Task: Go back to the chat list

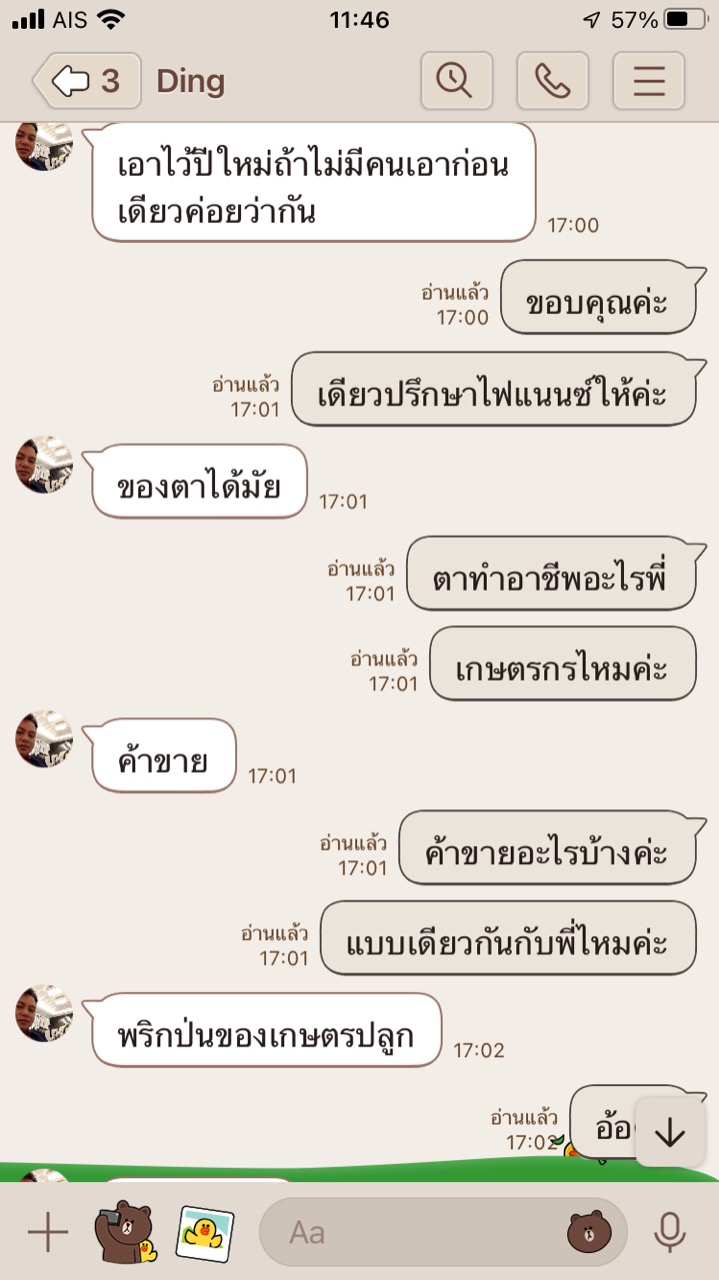Action: click(x=85, y=81)
